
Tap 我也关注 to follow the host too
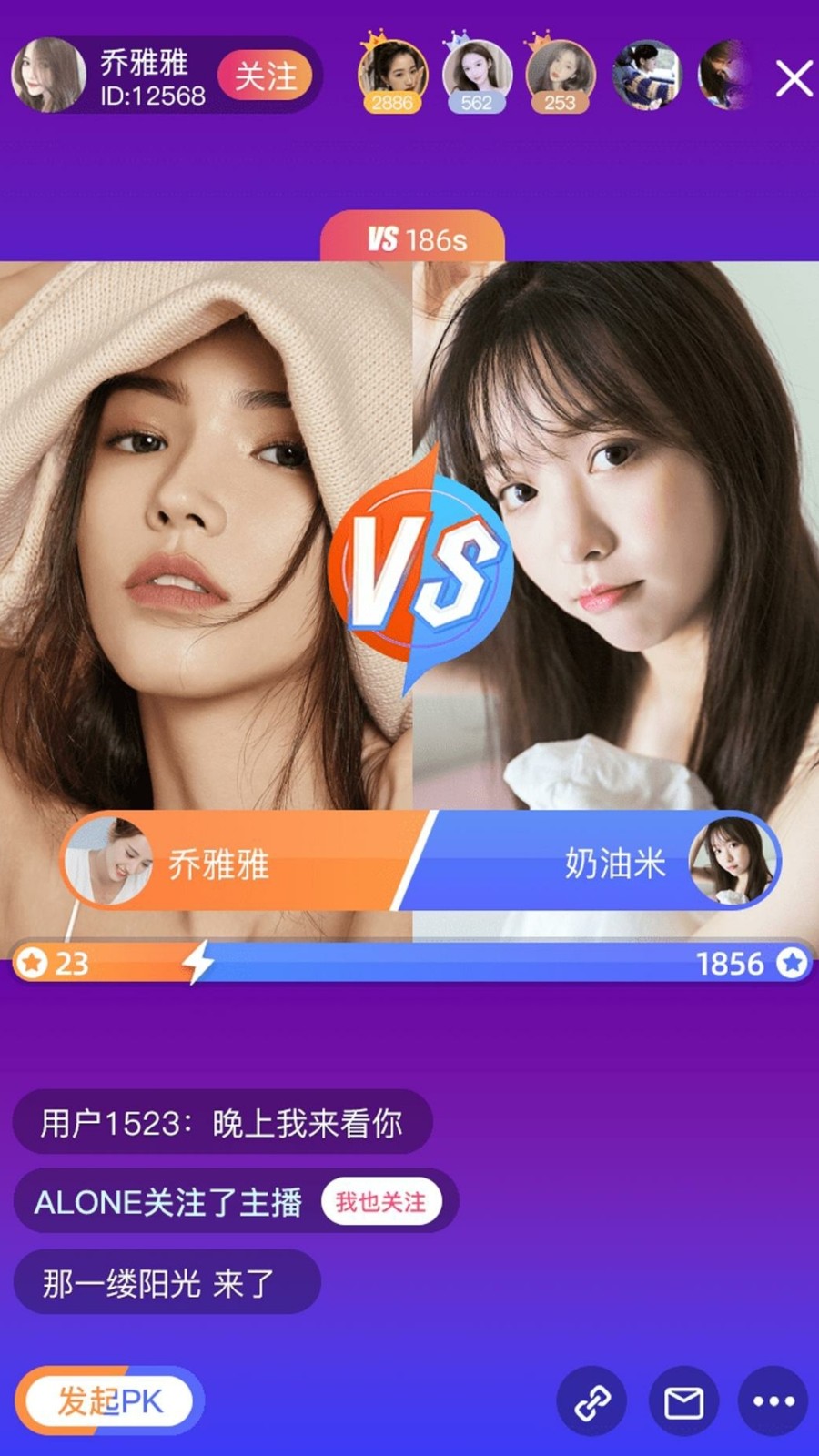tap(380, 1202)
